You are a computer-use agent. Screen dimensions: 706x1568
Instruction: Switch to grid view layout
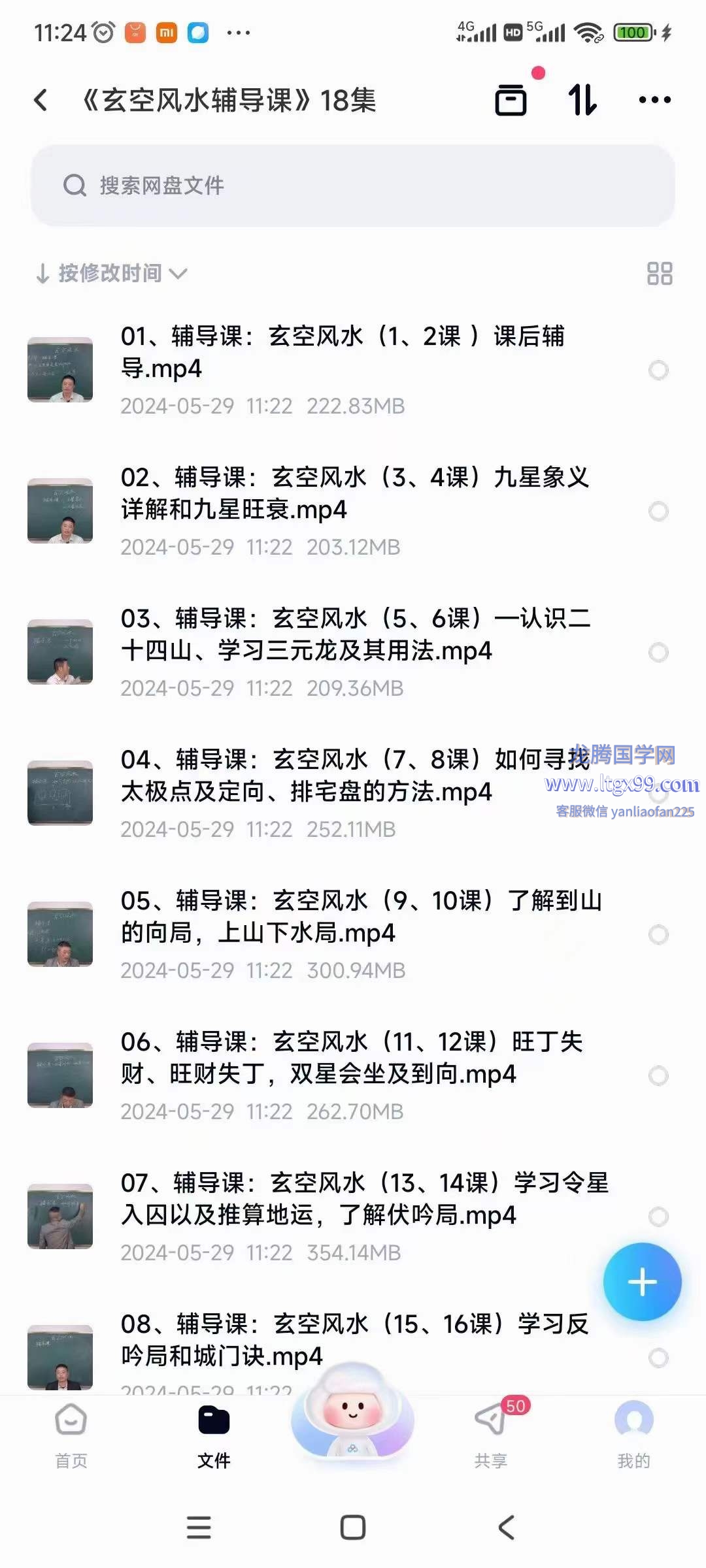point(659,273)
